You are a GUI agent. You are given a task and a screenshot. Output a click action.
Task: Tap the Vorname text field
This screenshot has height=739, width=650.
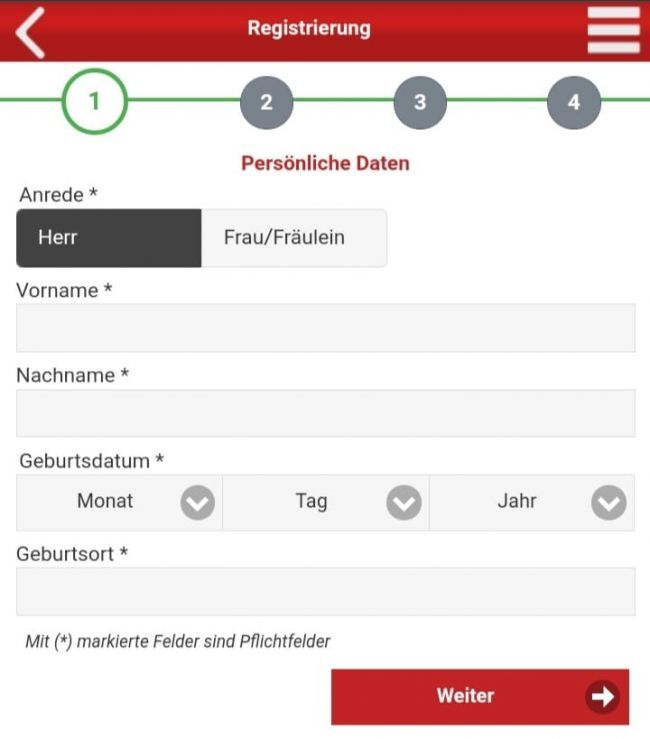325,328
